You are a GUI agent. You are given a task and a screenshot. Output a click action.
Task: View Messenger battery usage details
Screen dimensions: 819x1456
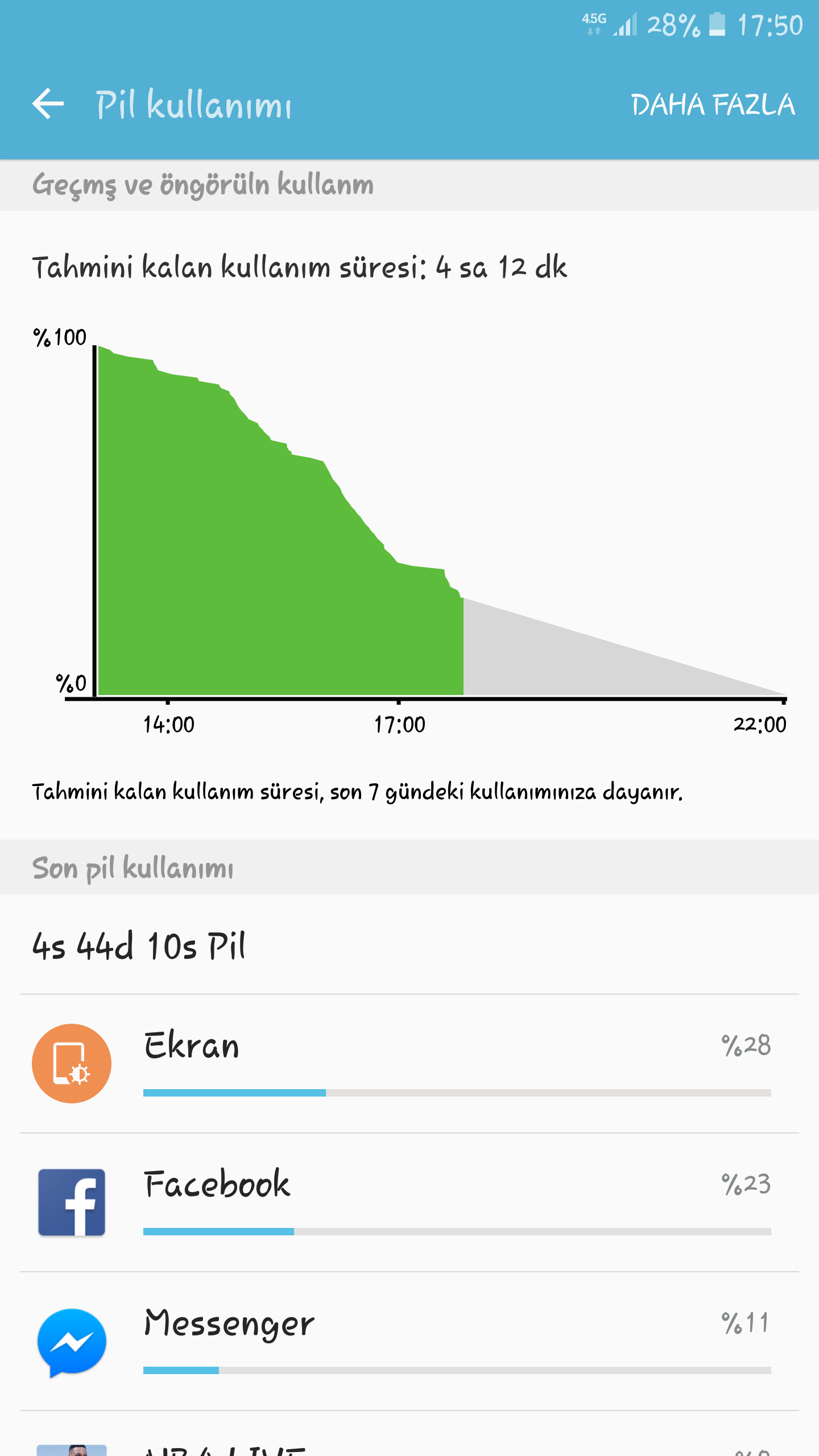409,1341
